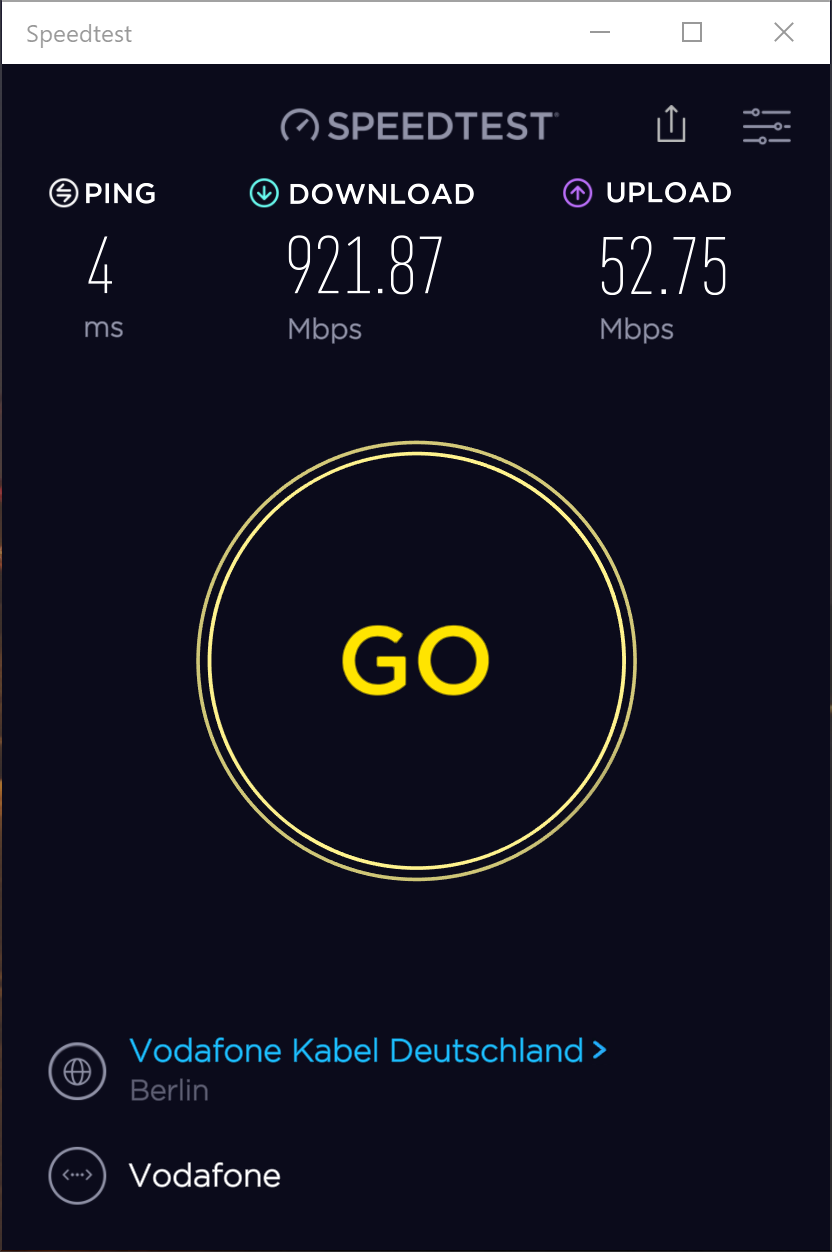Image resolution: width=832 pixels, height=1252 pixels.
Task: Close the Speedtest window
Action: click(784, 33)
